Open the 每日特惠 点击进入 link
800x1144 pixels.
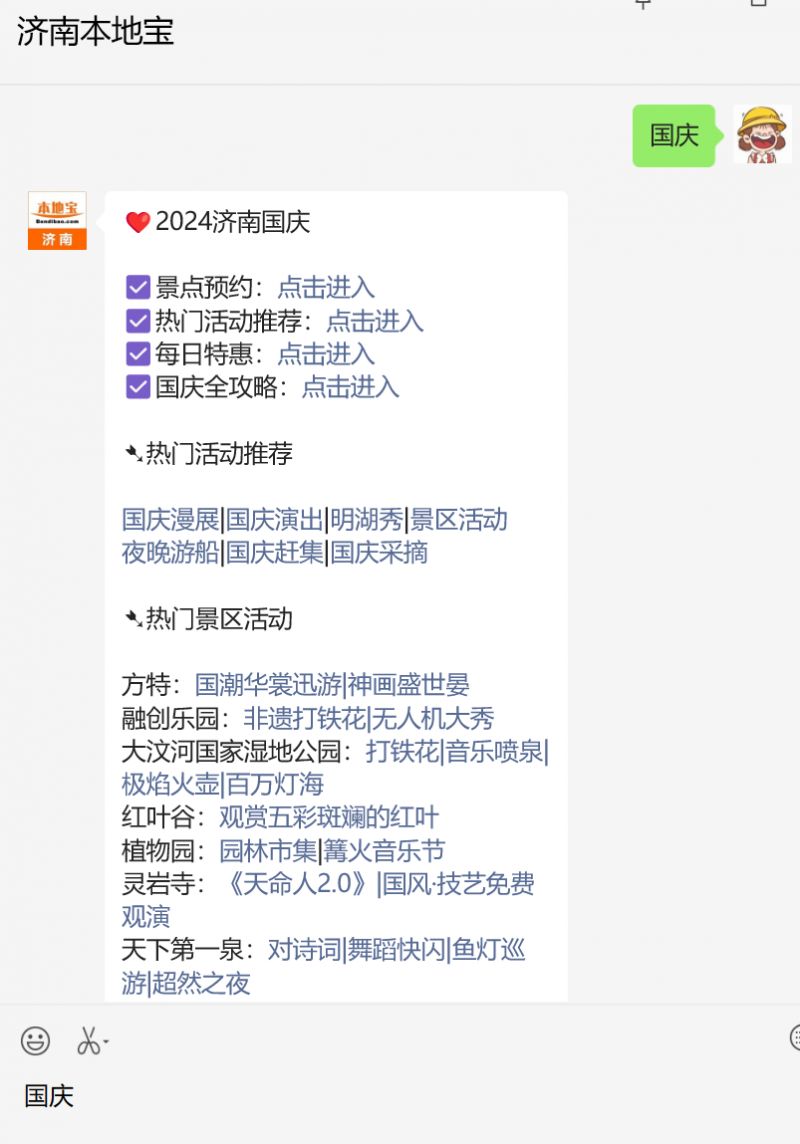click(x=326, y=354)
